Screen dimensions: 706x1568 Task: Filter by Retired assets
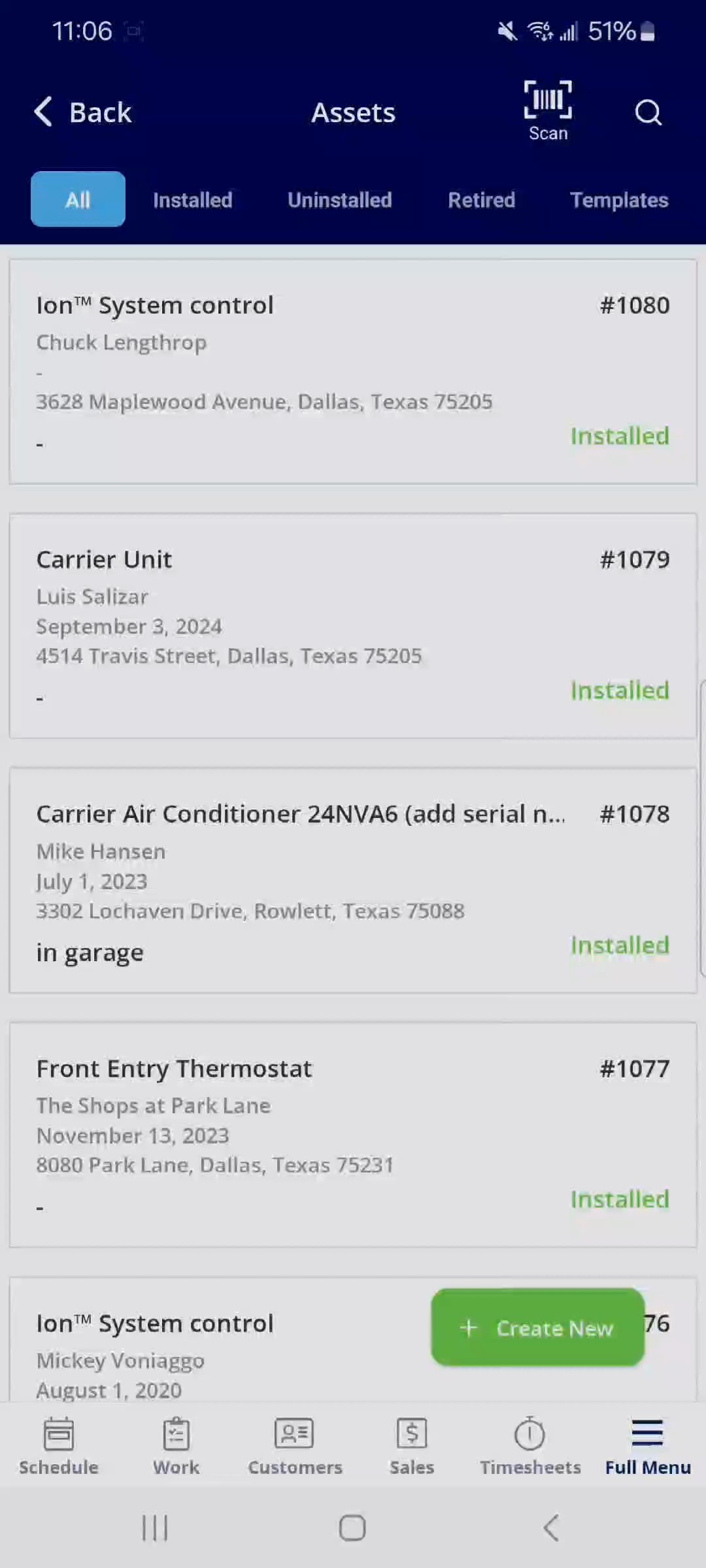(x=481, y=200)
